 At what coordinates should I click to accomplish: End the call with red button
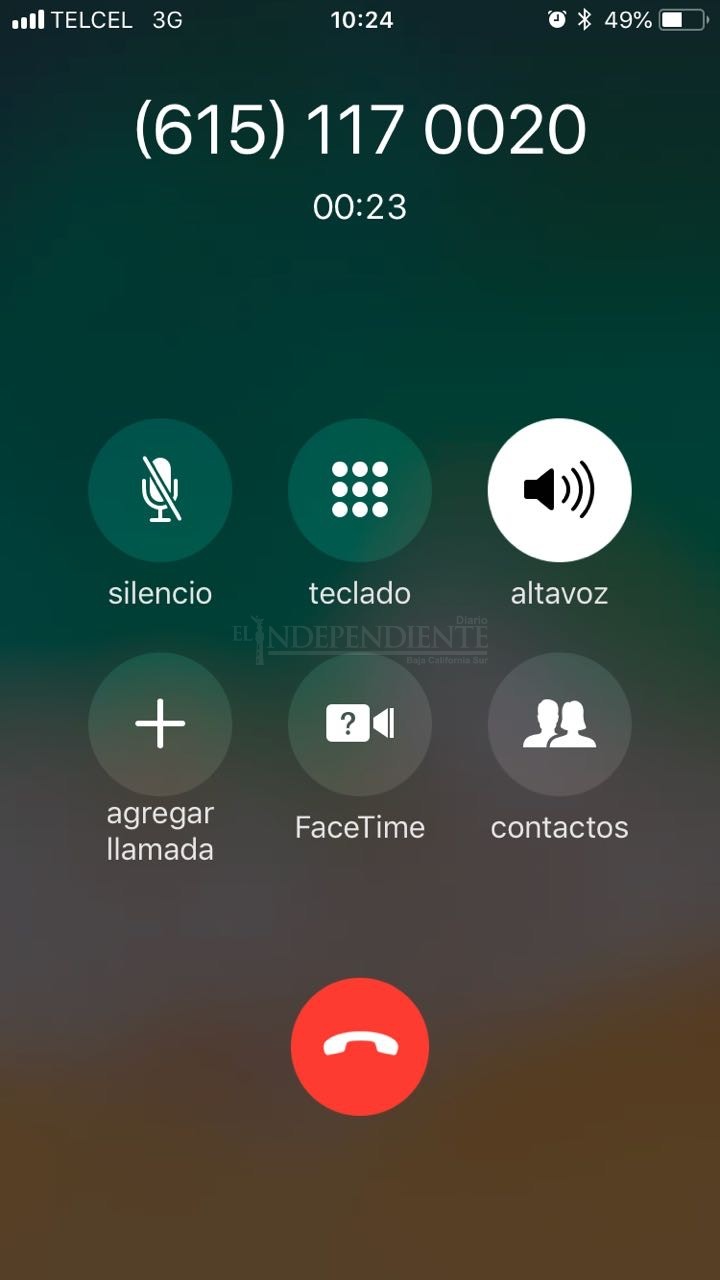(360, 1046)
